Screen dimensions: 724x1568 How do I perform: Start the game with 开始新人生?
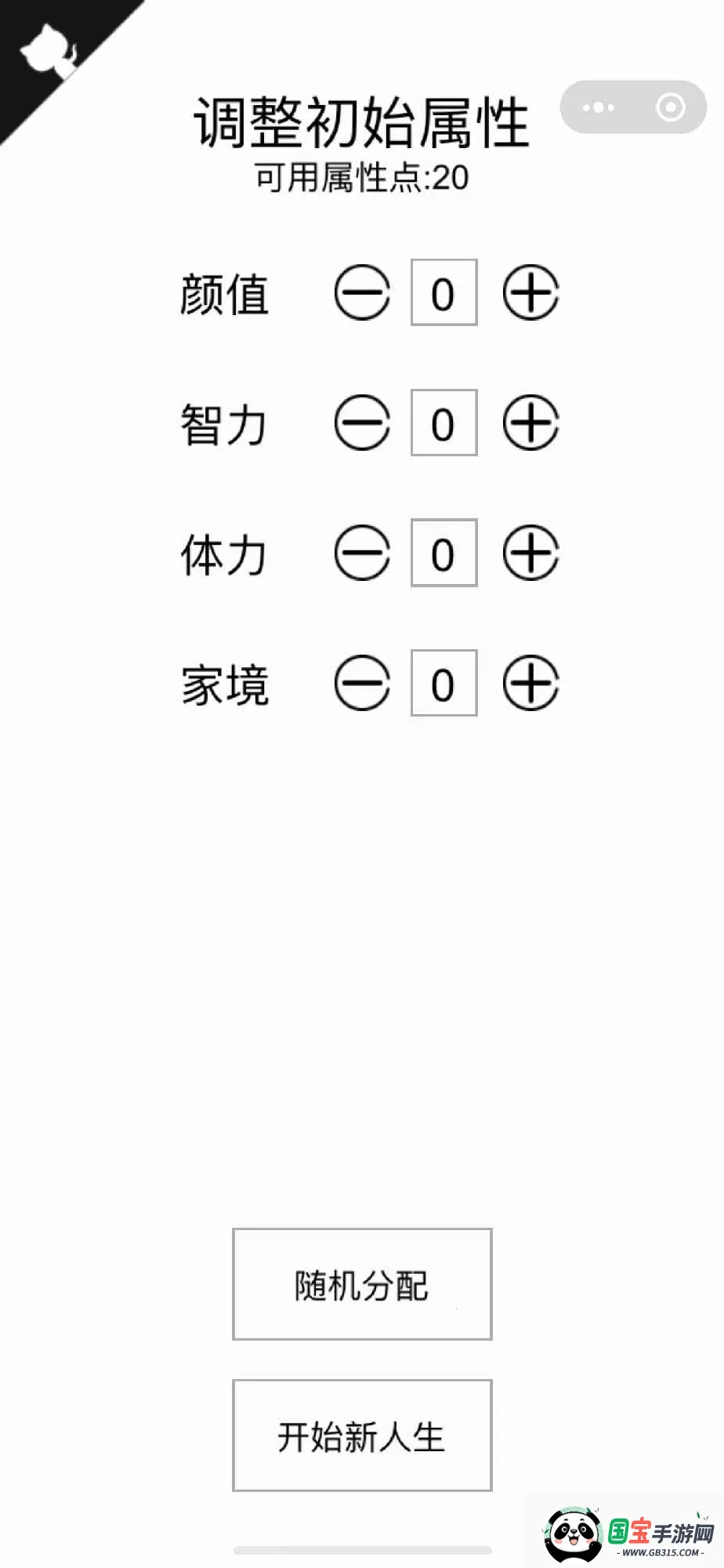(x=362, y=1436)
